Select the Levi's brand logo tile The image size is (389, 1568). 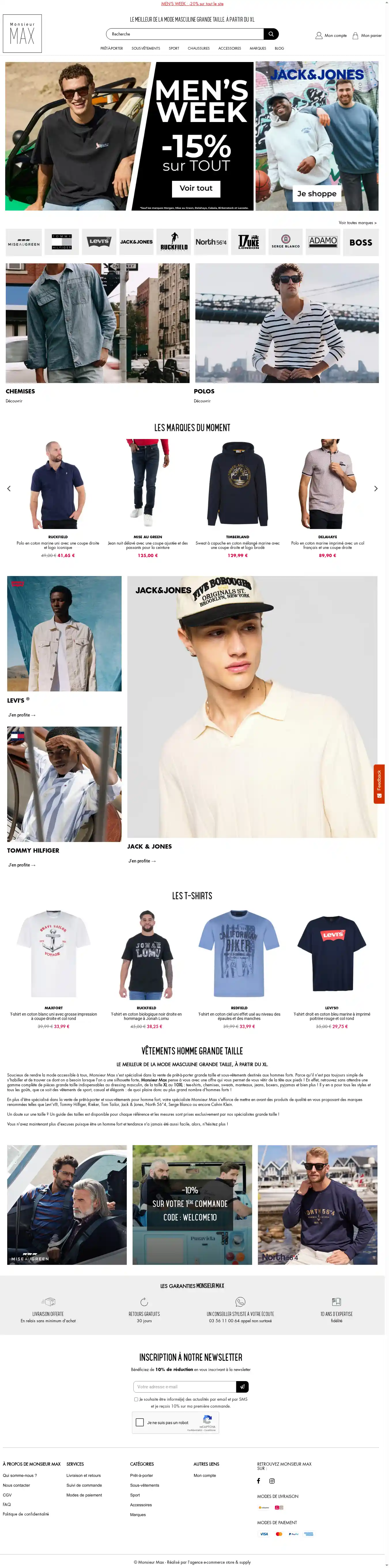tap(99, 242)
